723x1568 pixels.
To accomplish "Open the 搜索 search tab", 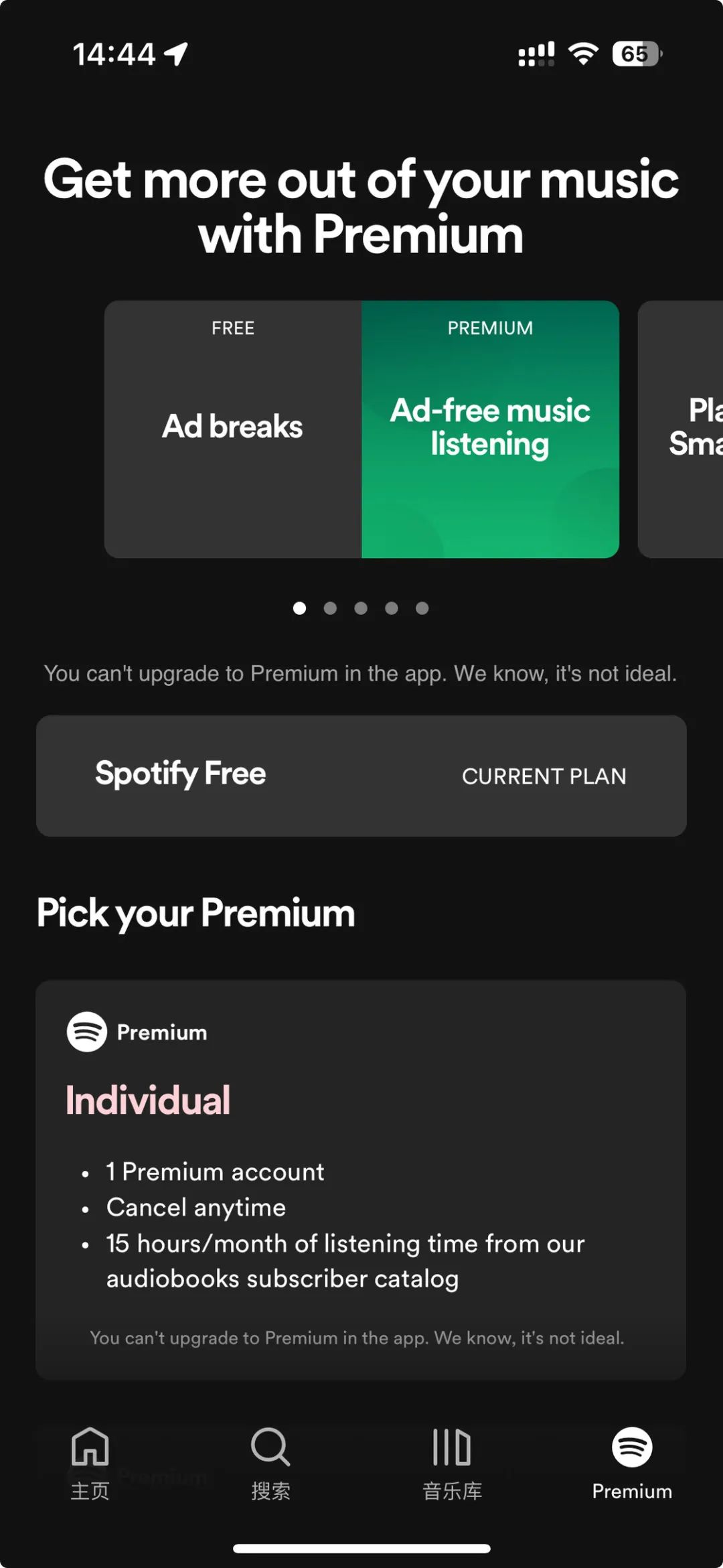I will tap(270, 1462).
